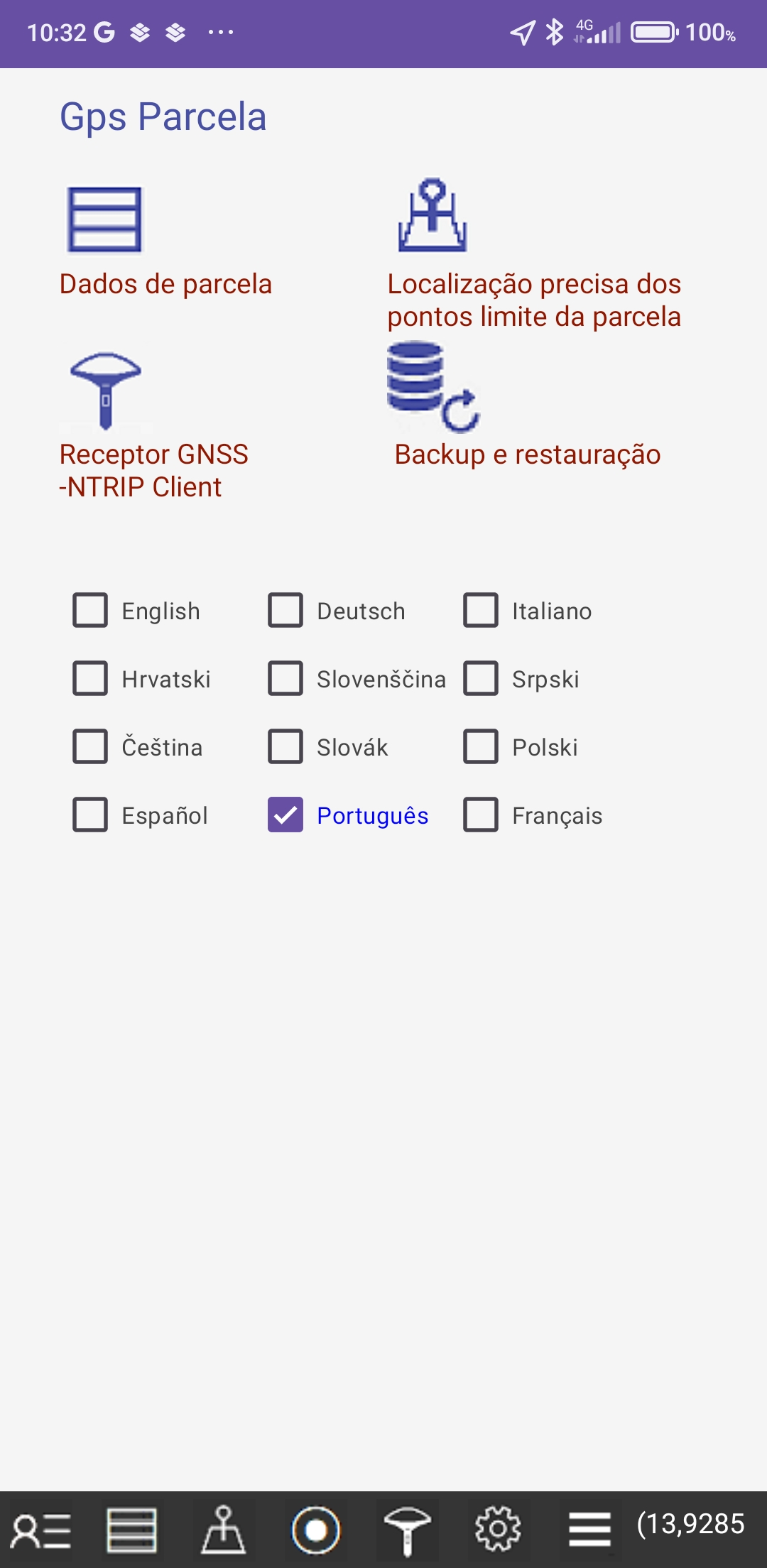
Task: Tap the GNSS antenna icon in bottom toolbar
Action: point(407,1529)
